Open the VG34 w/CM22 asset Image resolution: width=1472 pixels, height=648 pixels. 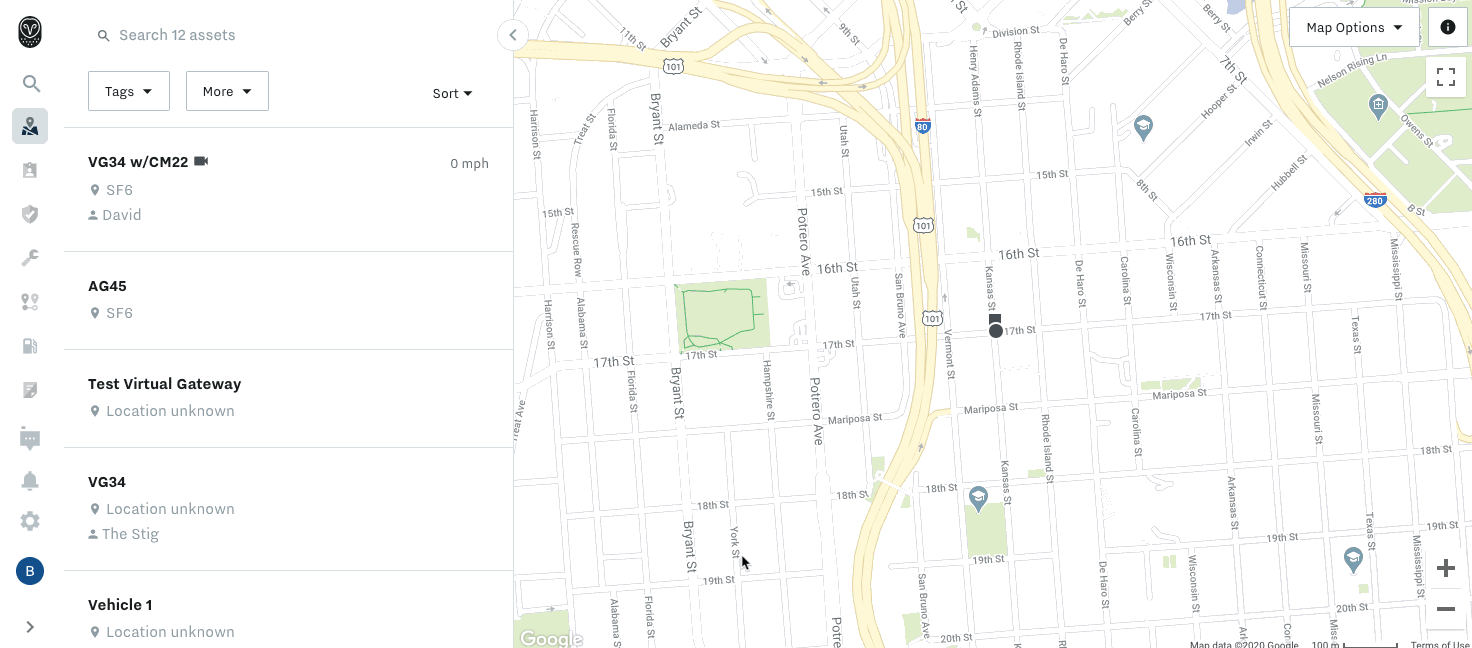(x=138, y=162)
